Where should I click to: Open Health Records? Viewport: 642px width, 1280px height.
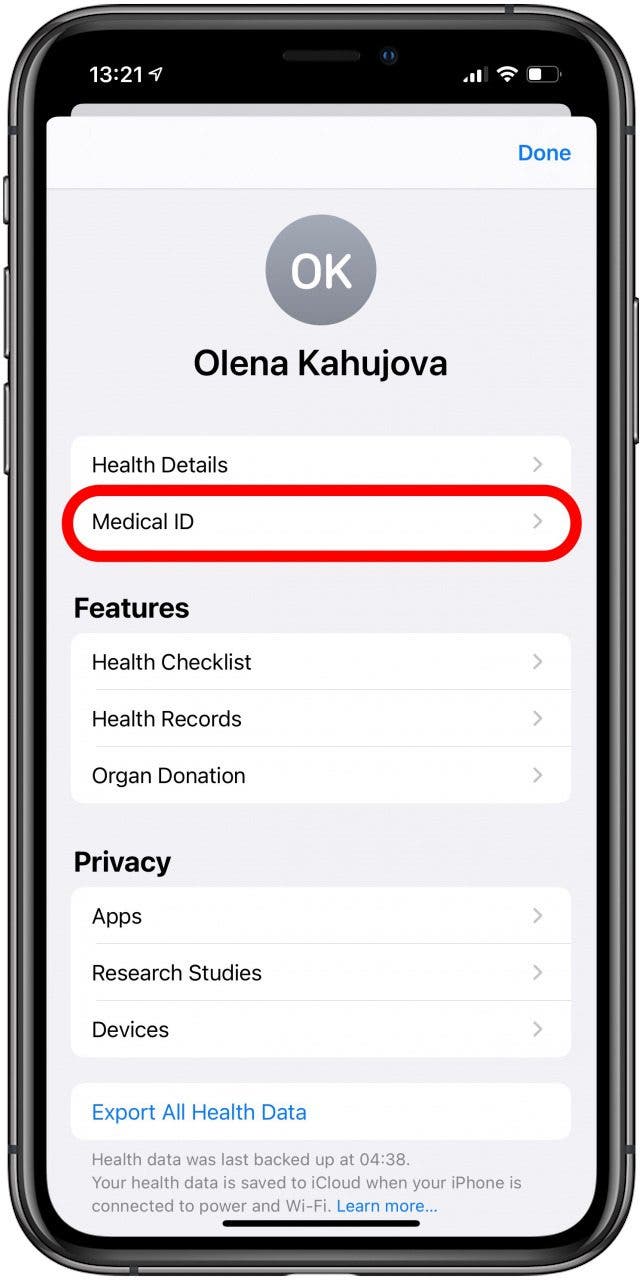click(x=320, y=719)
